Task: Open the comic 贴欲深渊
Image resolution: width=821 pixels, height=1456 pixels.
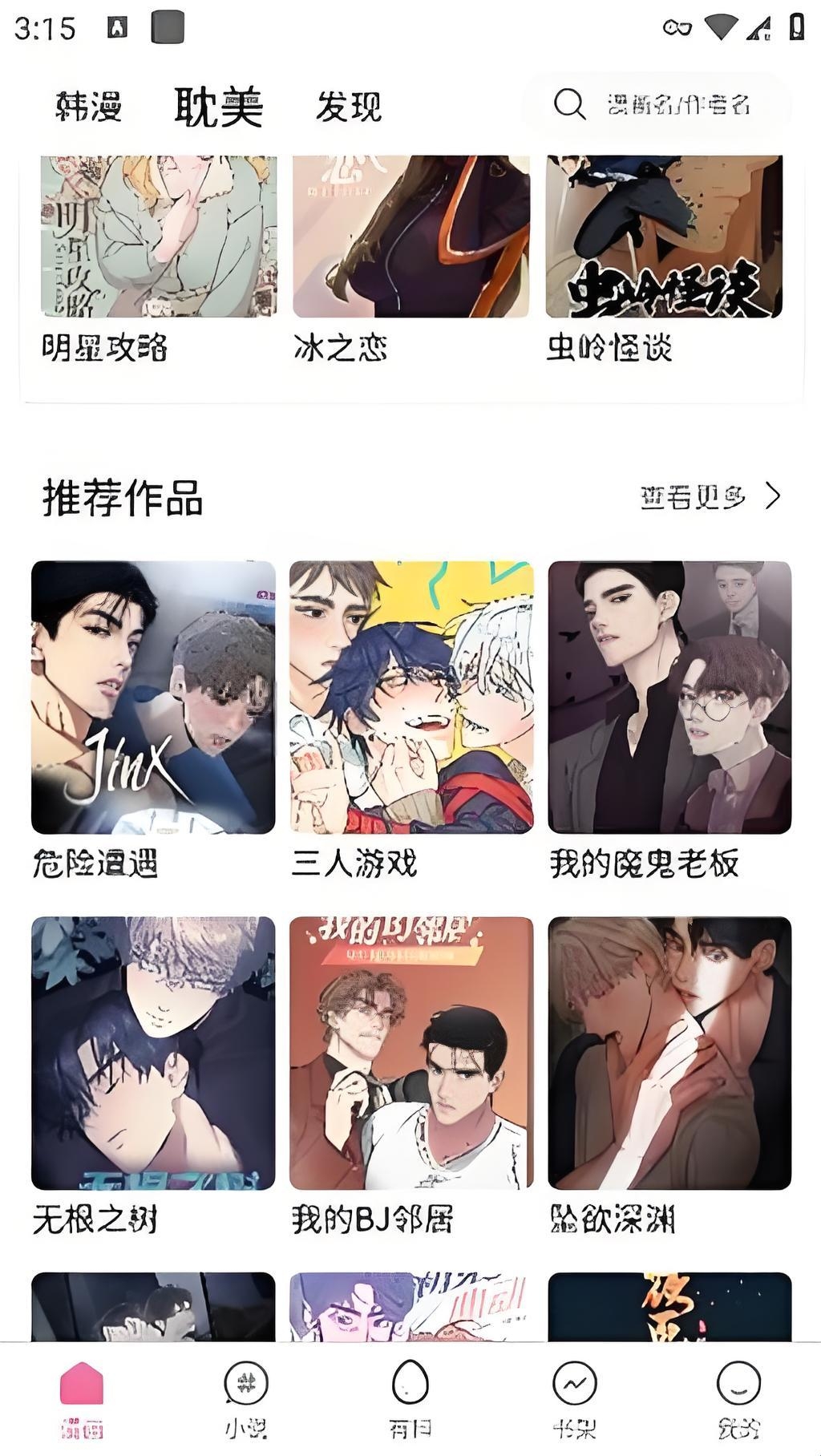Action: point(669,1053)
